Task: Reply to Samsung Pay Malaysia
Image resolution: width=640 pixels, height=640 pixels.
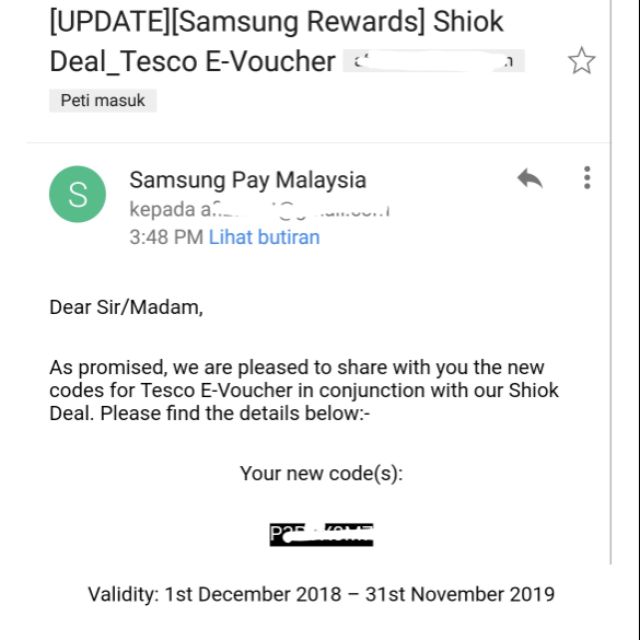Action: pyautogui.click(x=529, y=179)
